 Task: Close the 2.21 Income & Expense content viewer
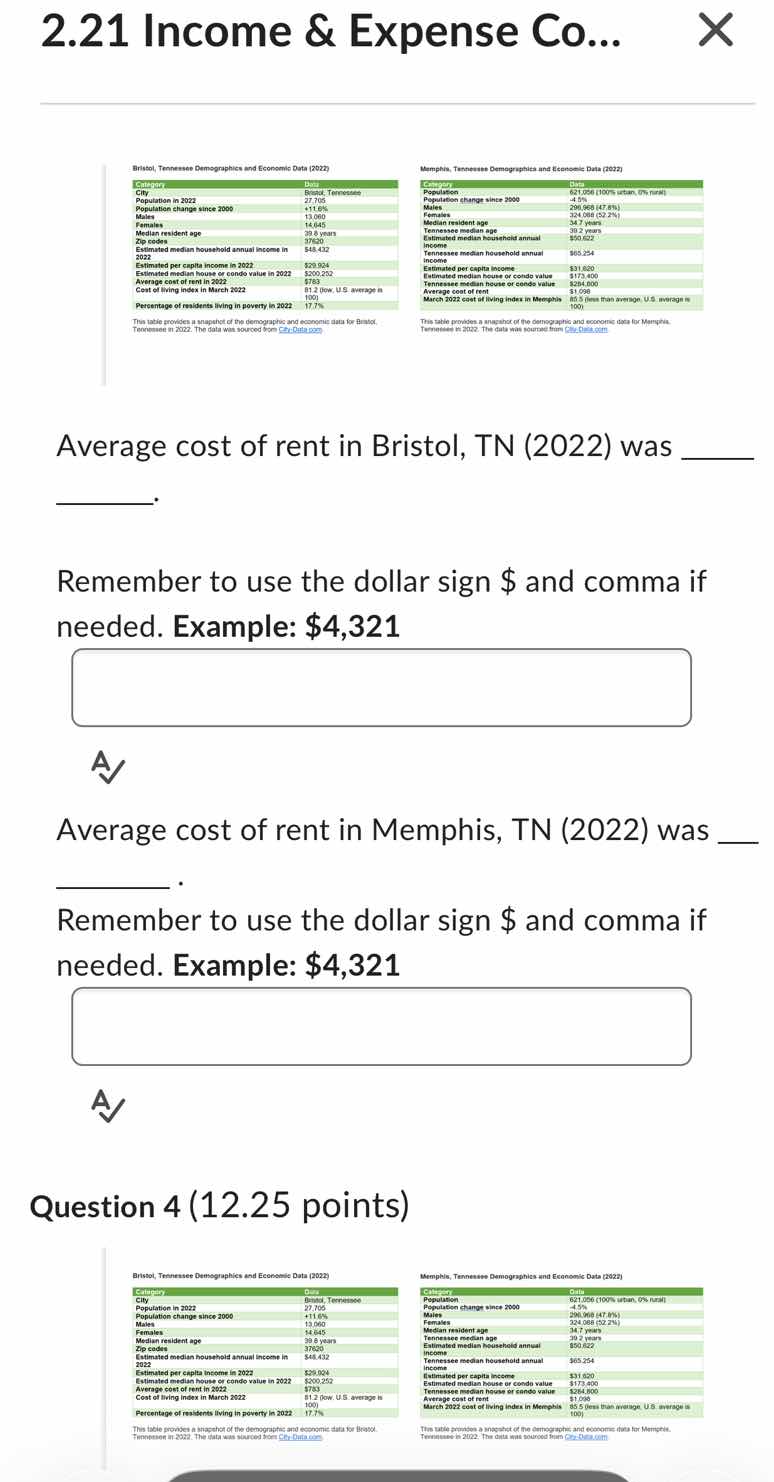pos(716,31)
